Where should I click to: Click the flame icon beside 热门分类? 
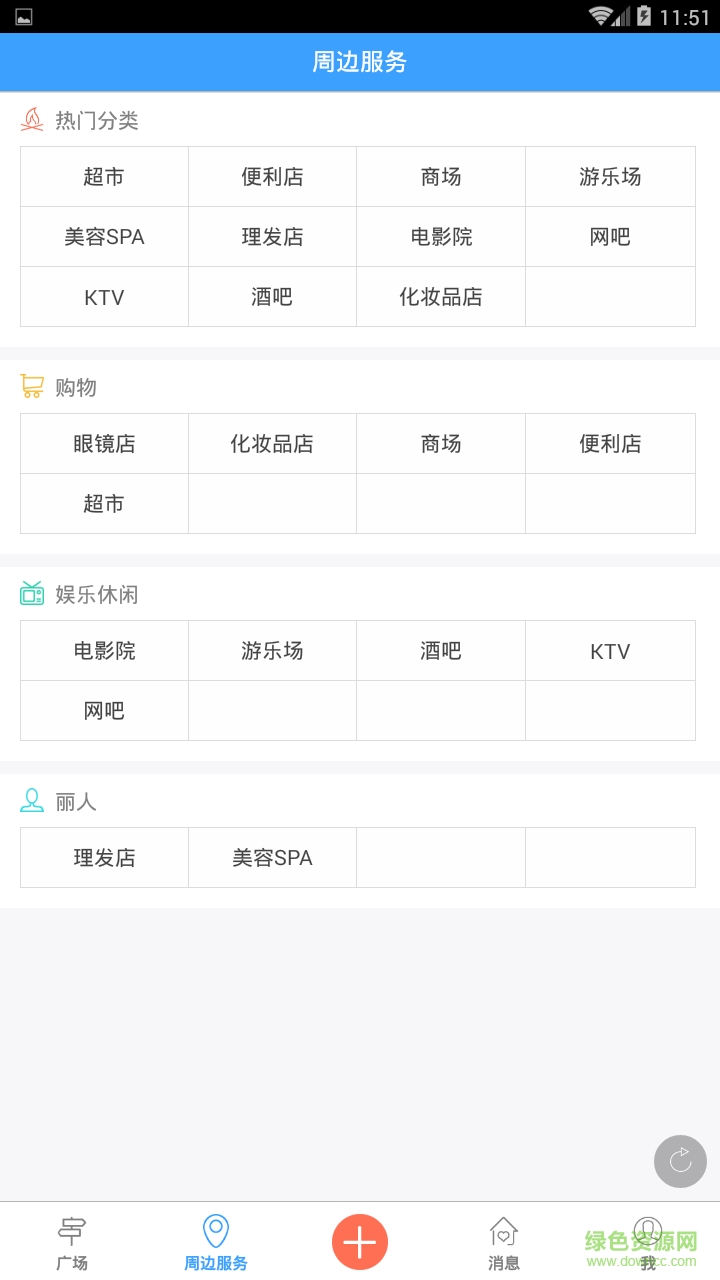(33, 119)
